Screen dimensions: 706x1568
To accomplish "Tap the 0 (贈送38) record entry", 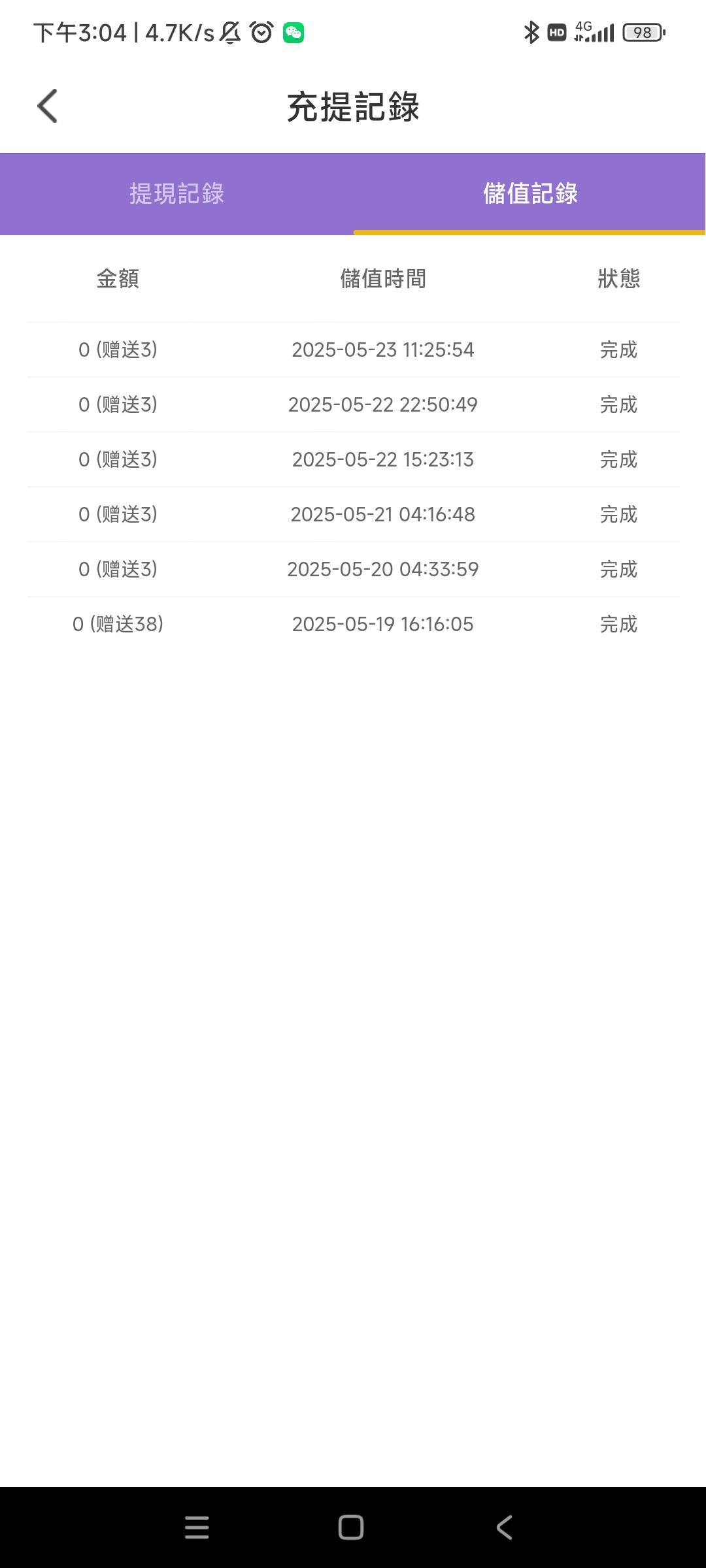I will pos(119,624).
